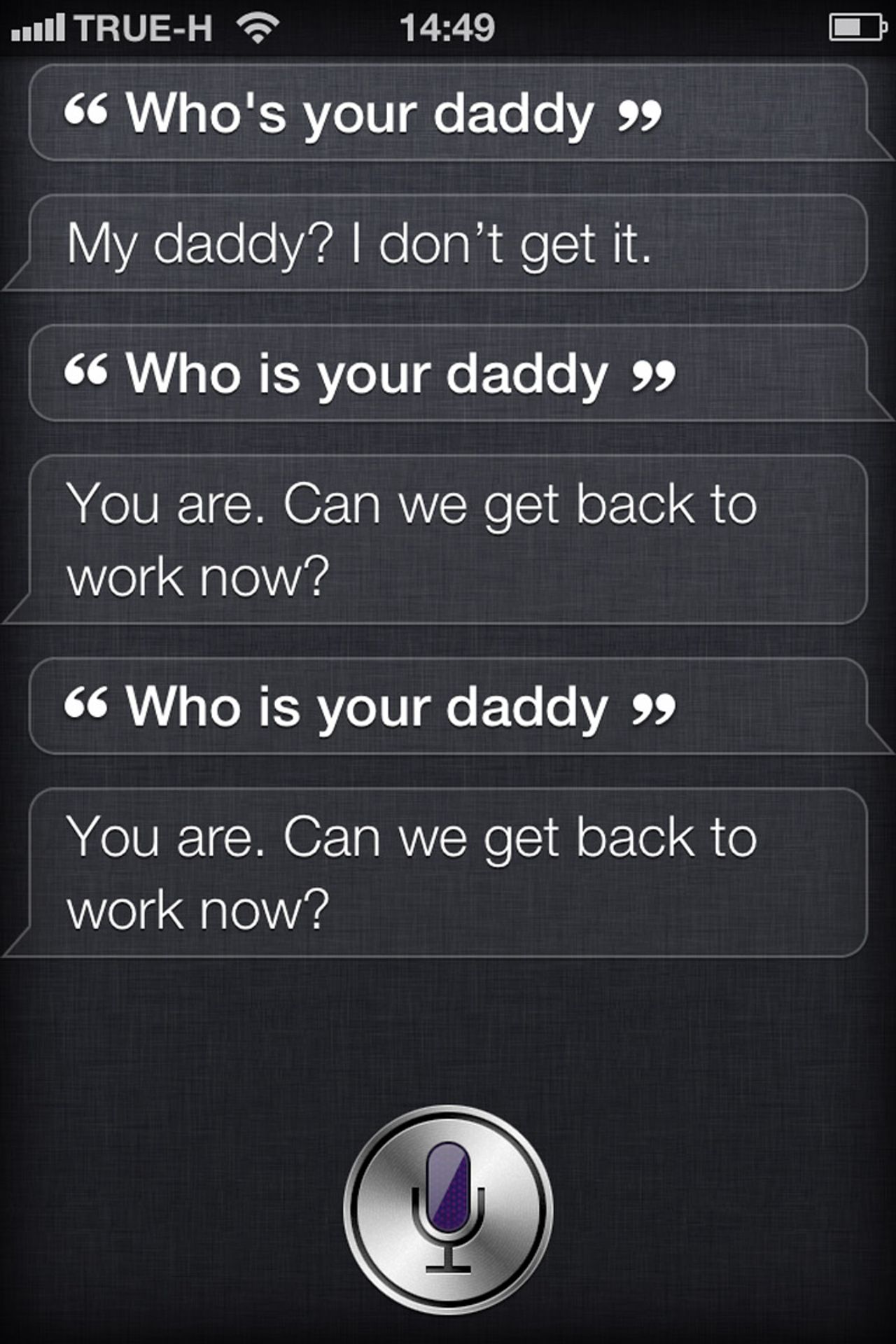Edit the "Who's your daddy" query bubble

tap(448, 113)
